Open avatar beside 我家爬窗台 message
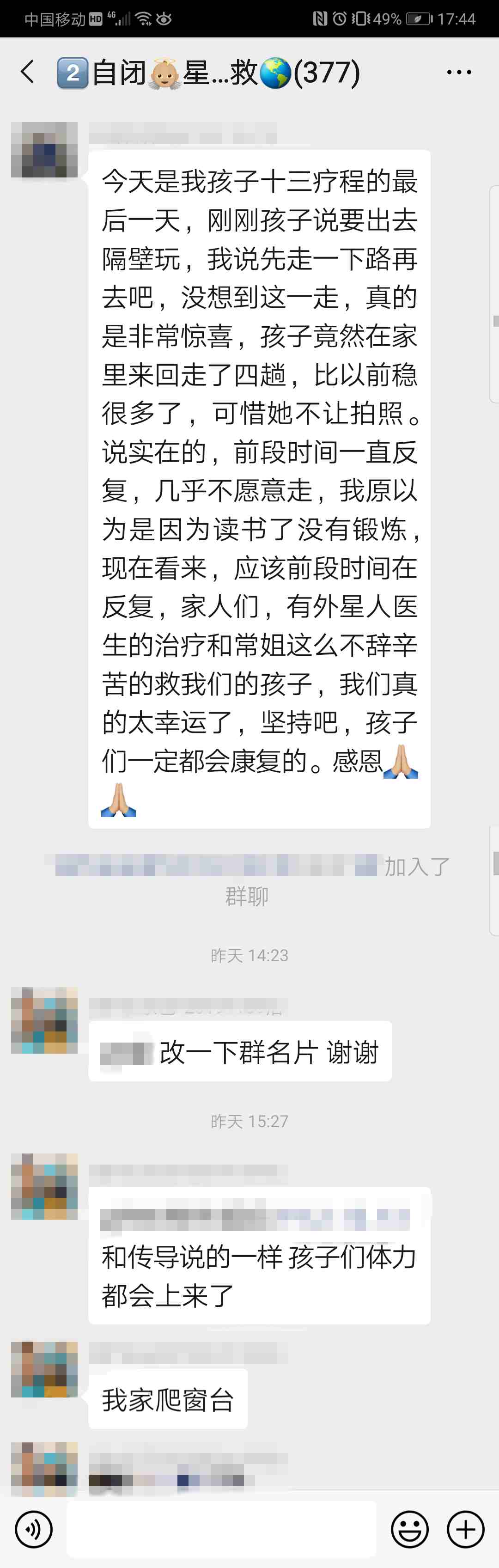The image size is (499, 1568). coord(44,1369)
